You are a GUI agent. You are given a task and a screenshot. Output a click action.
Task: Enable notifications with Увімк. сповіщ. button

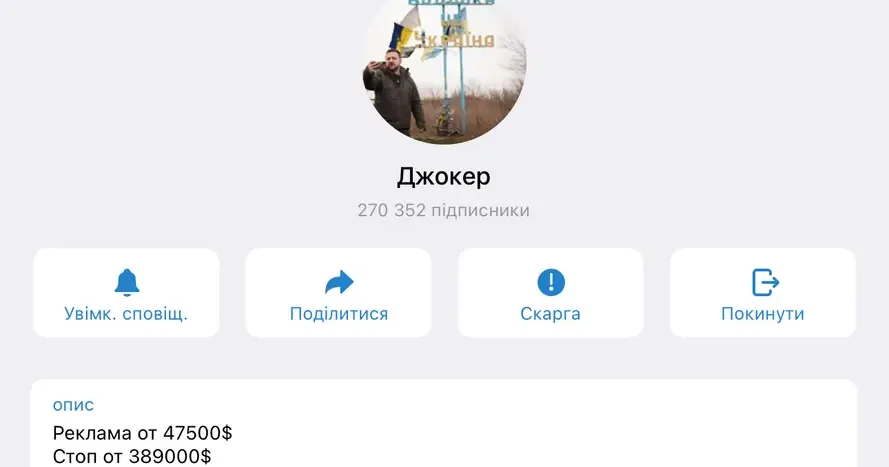coord(126,292)
